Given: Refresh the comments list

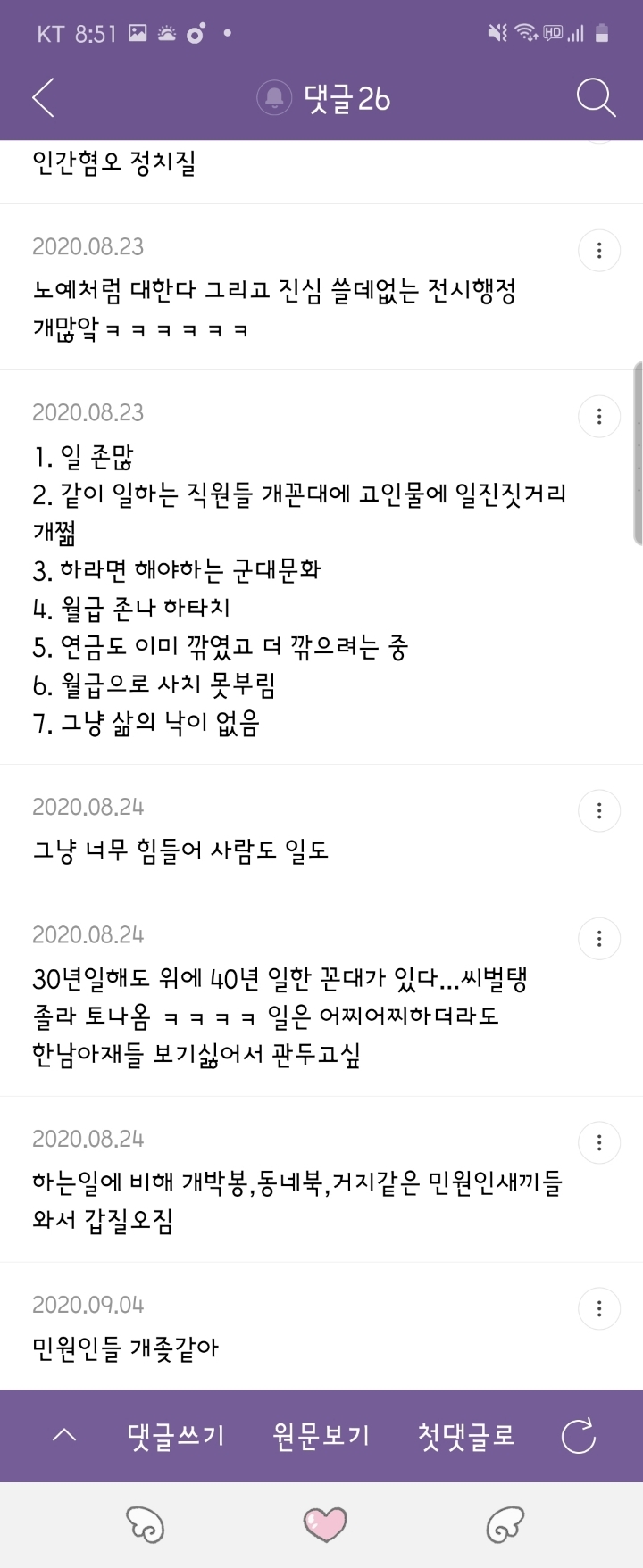Looking at the screenshot, I should pyautogui.click(x=578, y=1436).
